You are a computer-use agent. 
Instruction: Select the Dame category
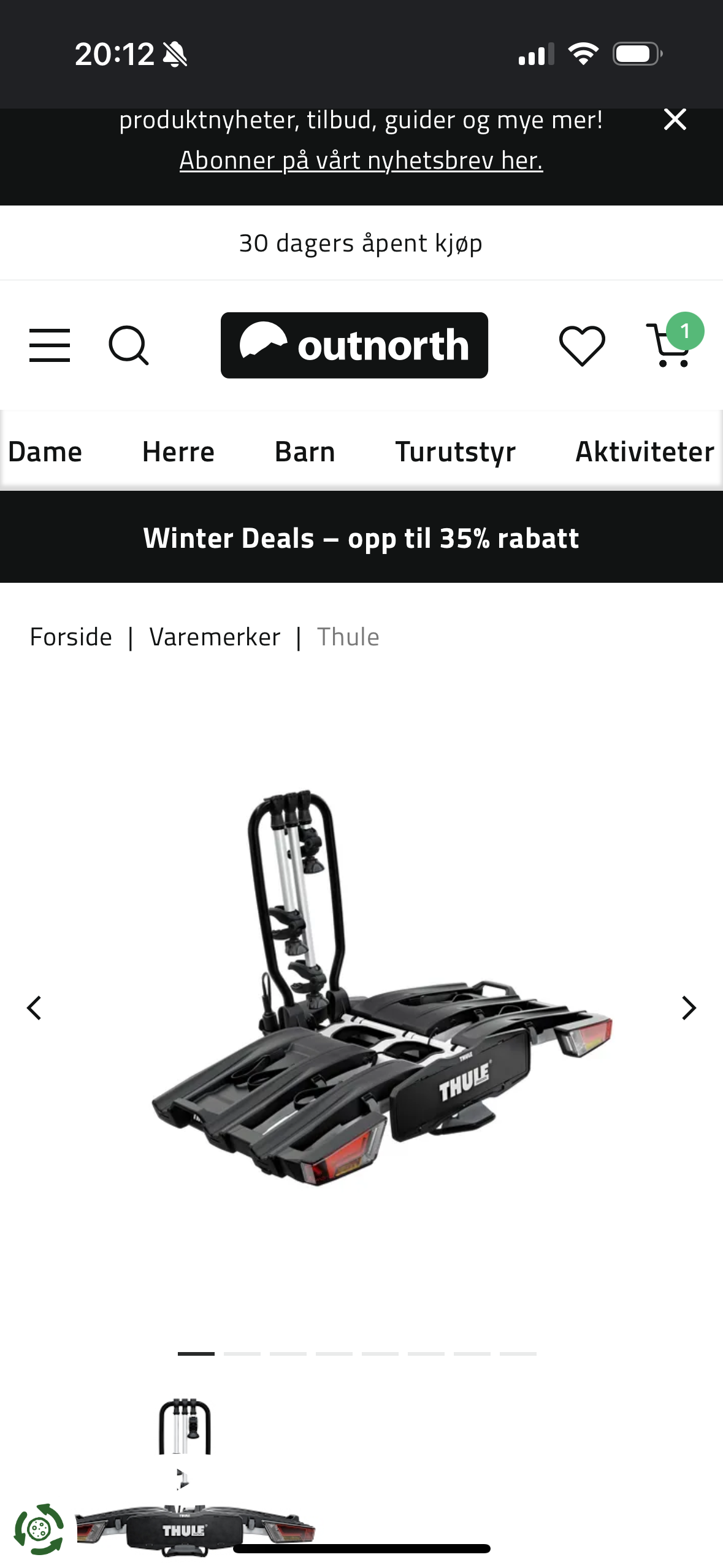tap(45, 452)
